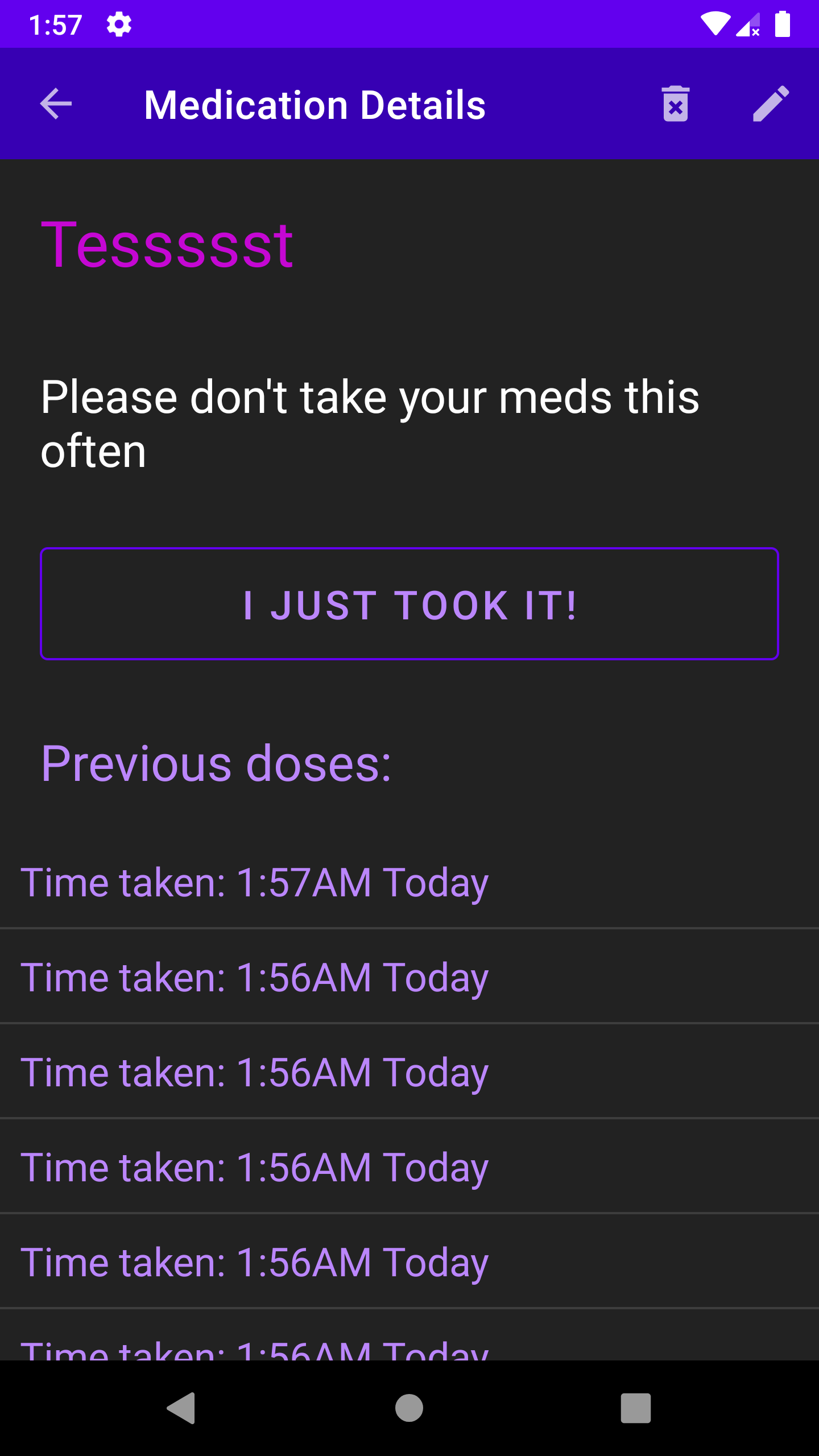
Task: Tap the system home button
Action: pyautogui.click(x=409, y=1408)
